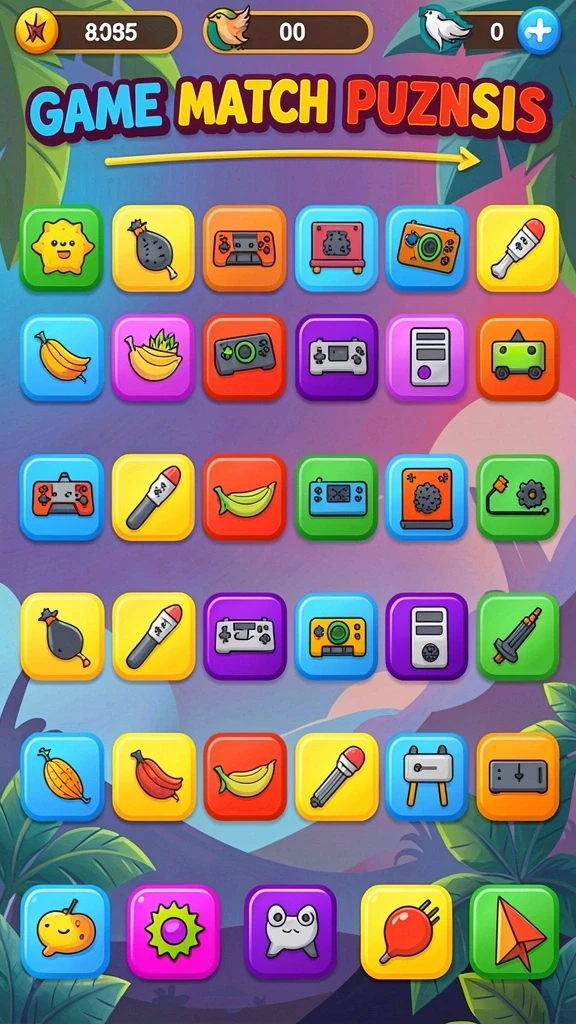Tap the green tile with cable and gear
The image size is (576, 1024).
pos(518,497)
